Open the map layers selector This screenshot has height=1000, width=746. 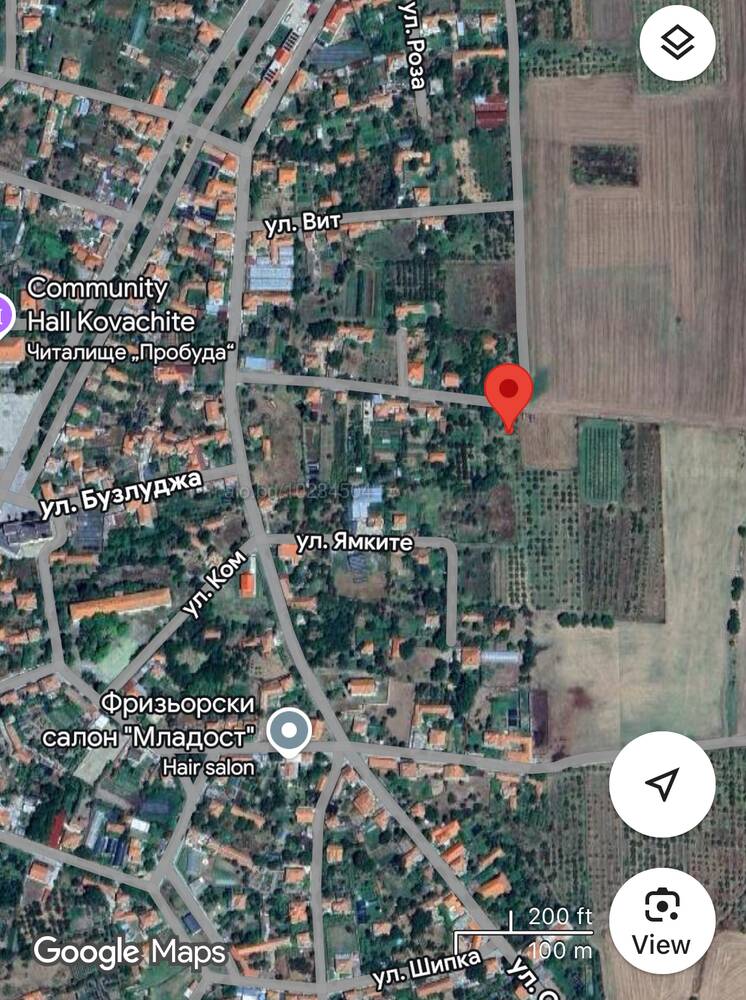pos(677,43)
